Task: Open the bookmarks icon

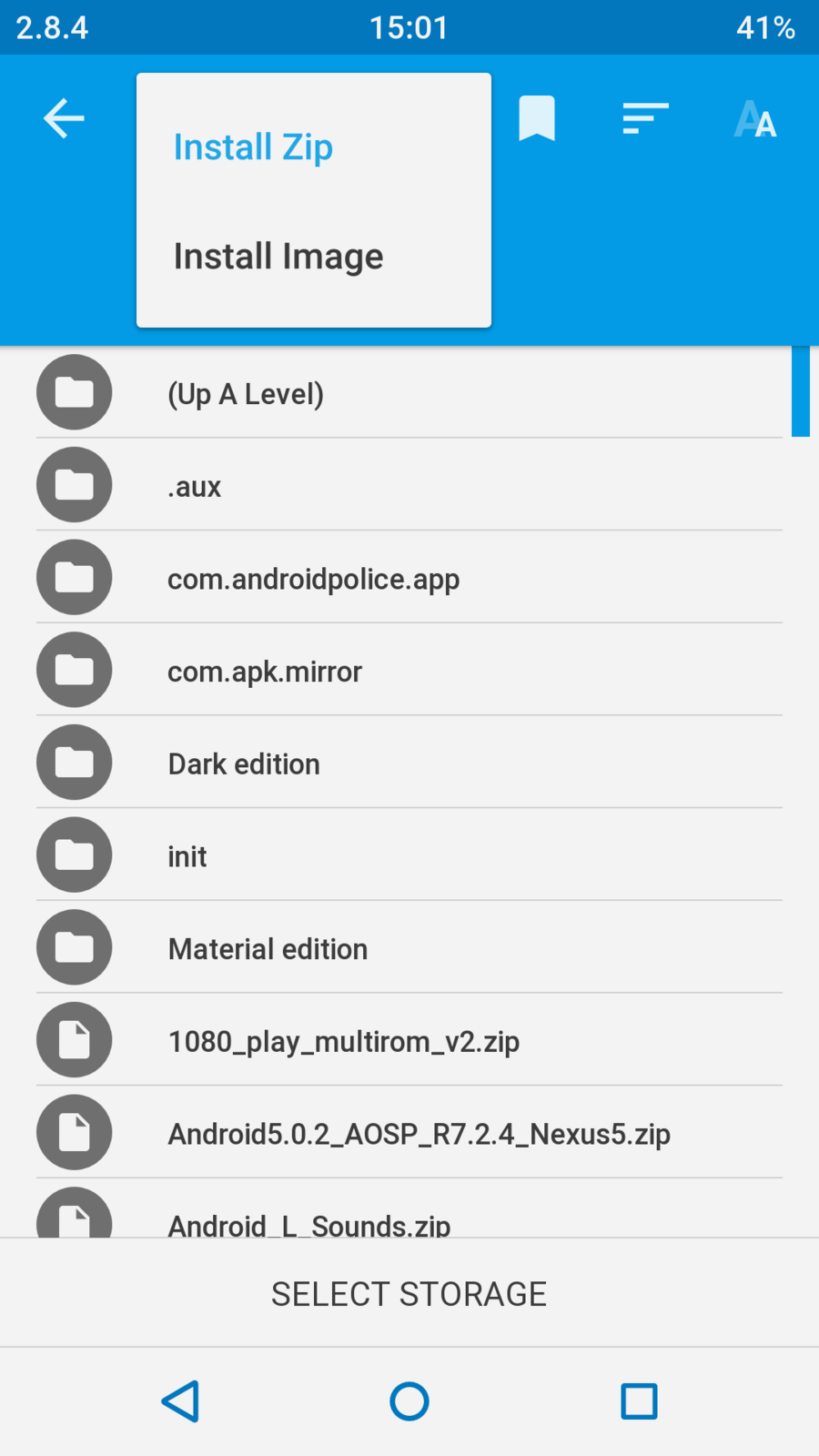Action: tap(537, 119)
